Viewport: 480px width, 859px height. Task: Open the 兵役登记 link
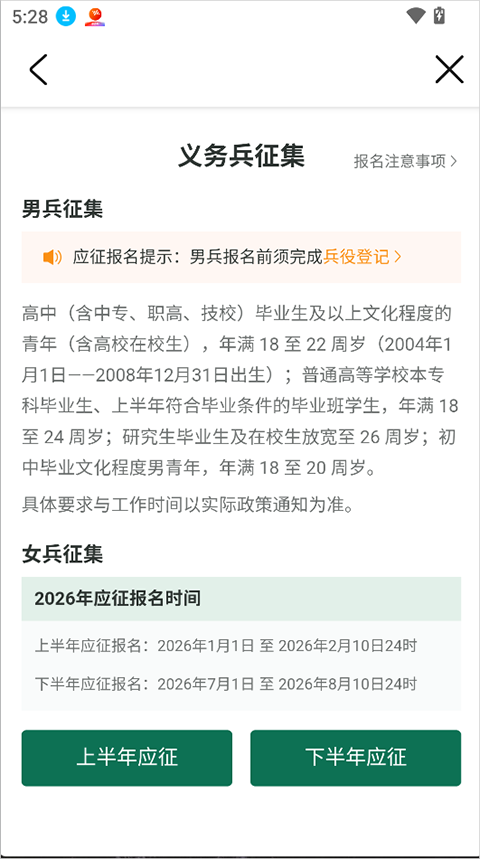click(x=362, y=257)
